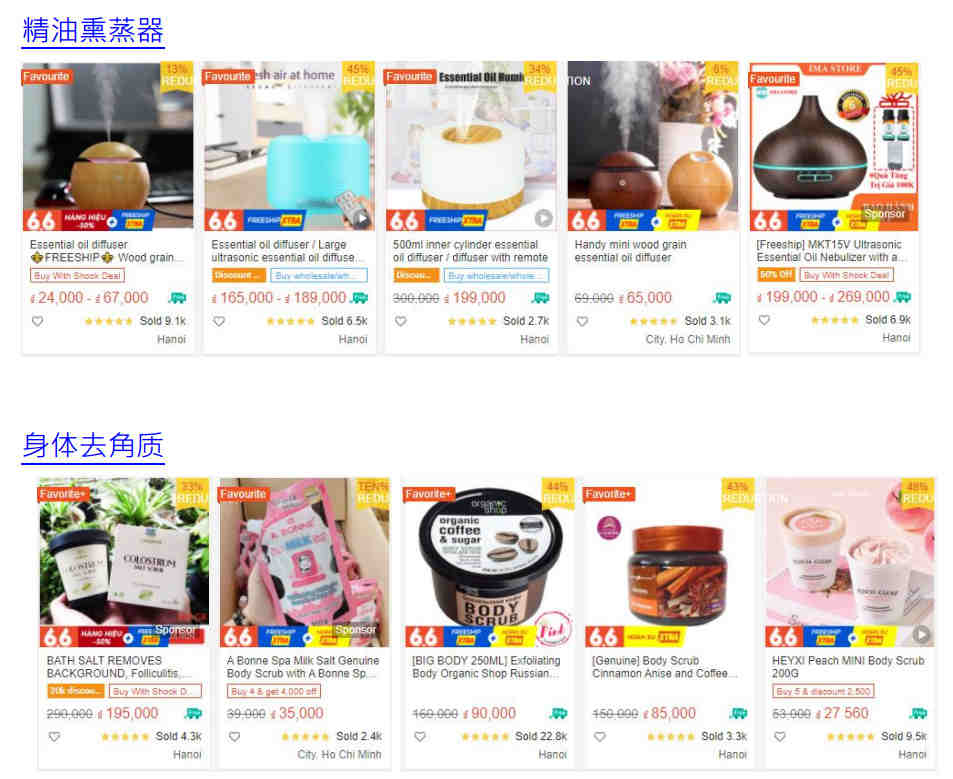Open the 精油熏蒸器 category link
953x779 pixels.
93,30
